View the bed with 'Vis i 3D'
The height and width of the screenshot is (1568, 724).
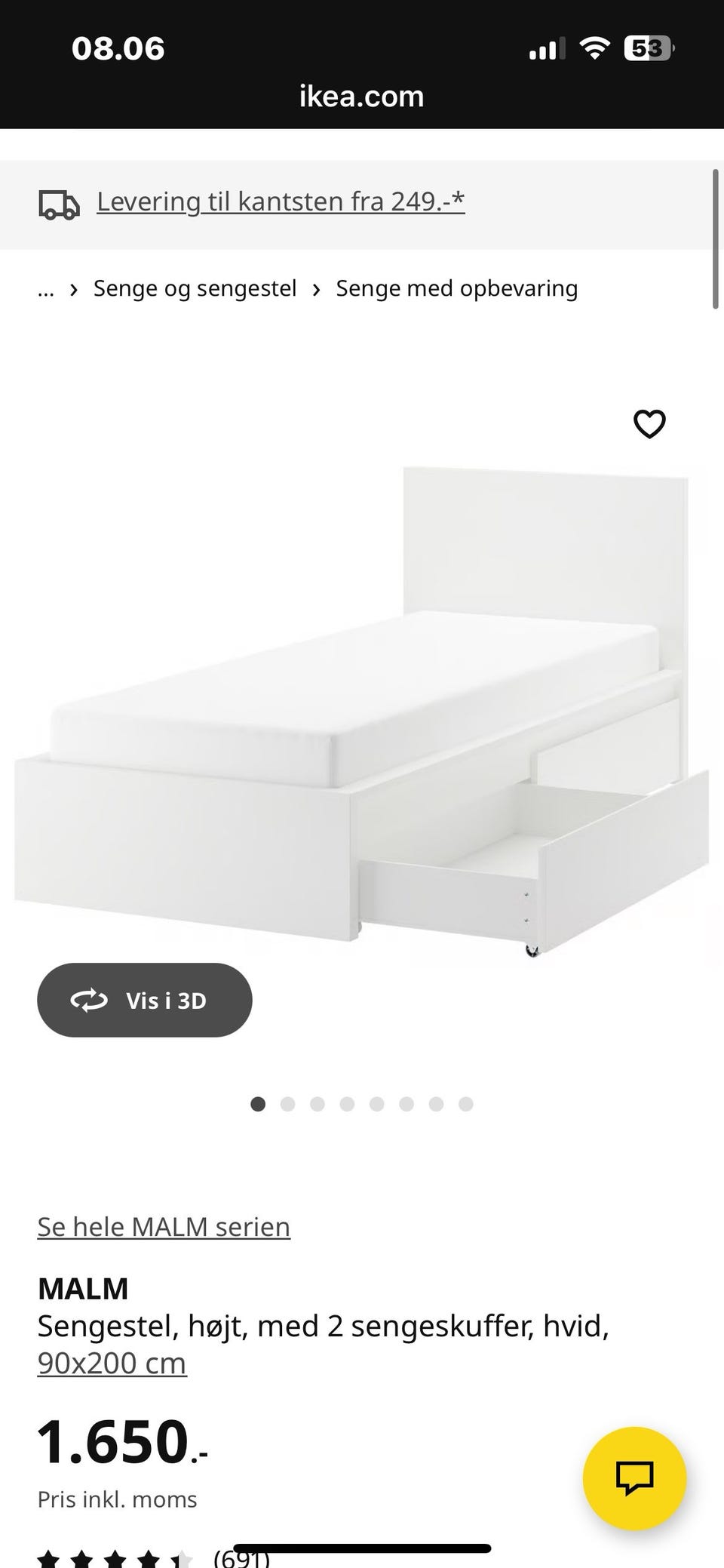point(145,1000)
